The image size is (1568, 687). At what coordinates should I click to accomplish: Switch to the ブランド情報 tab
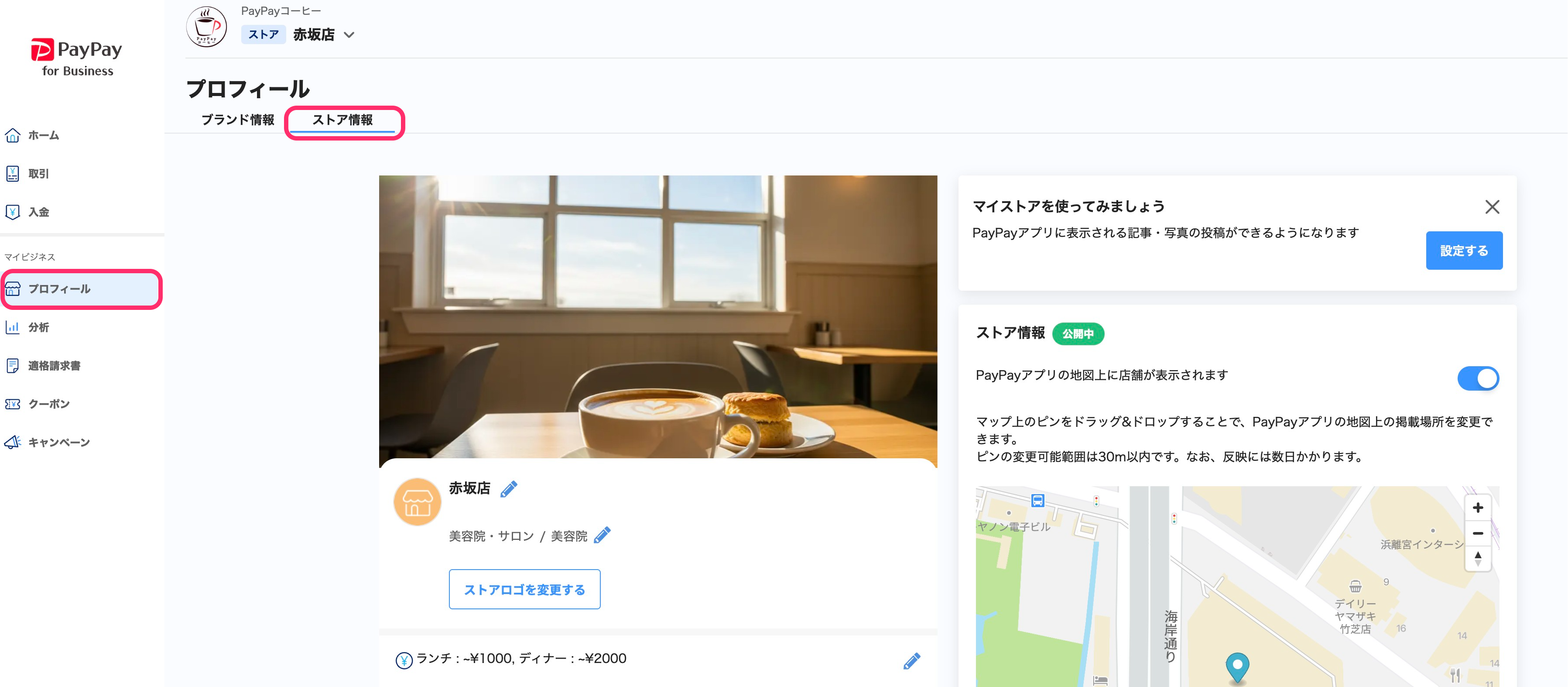[237, 120]
